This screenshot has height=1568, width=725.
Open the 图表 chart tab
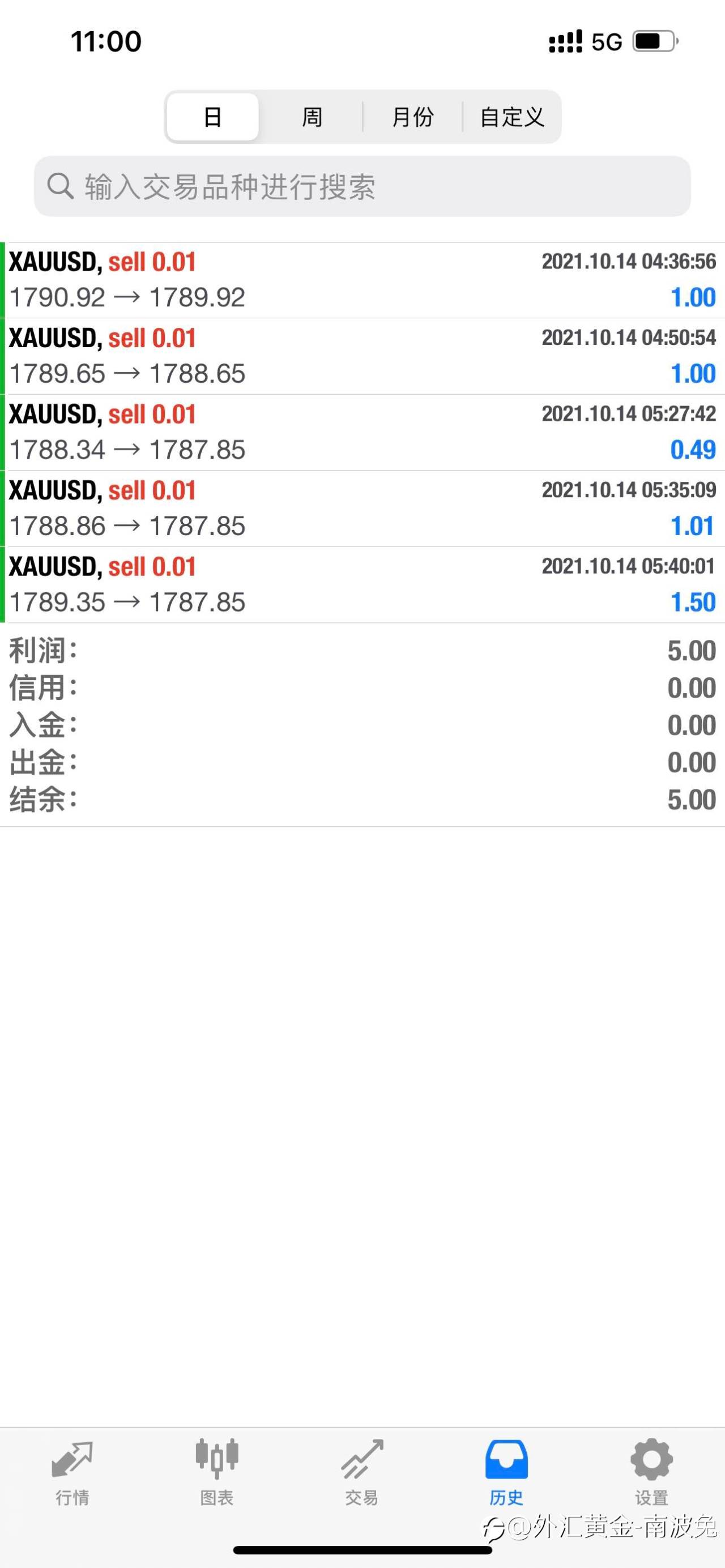click(x=217, y=1472)
